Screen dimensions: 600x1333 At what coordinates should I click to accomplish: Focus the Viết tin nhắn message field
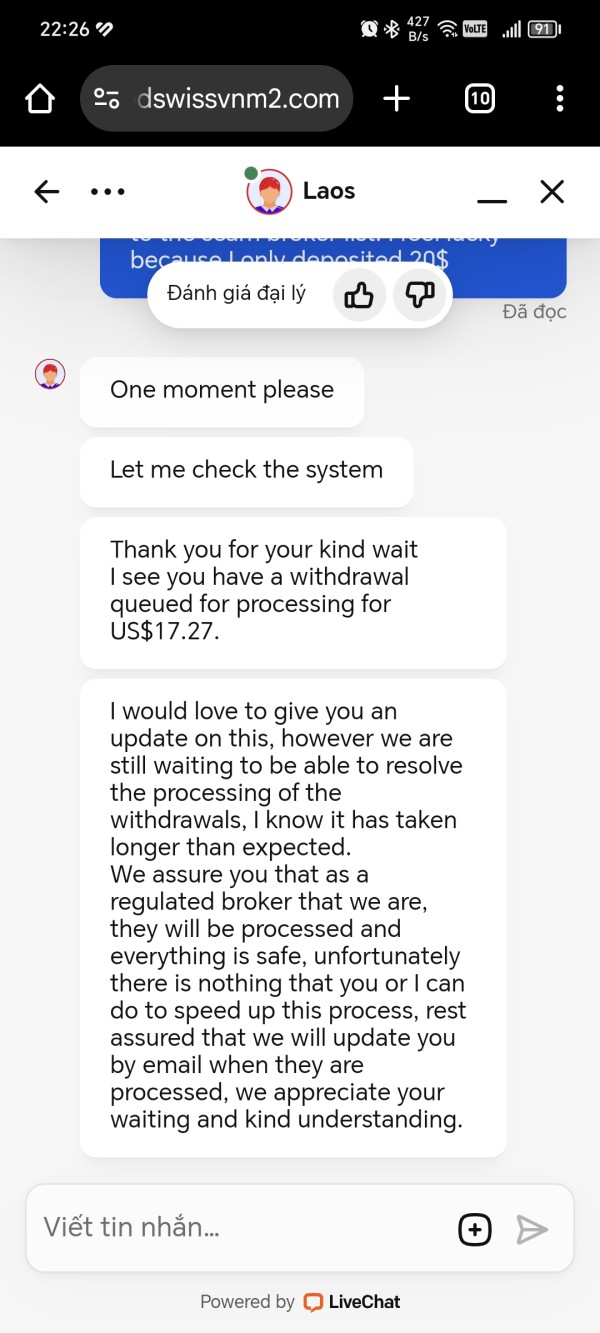[242, 1228]
